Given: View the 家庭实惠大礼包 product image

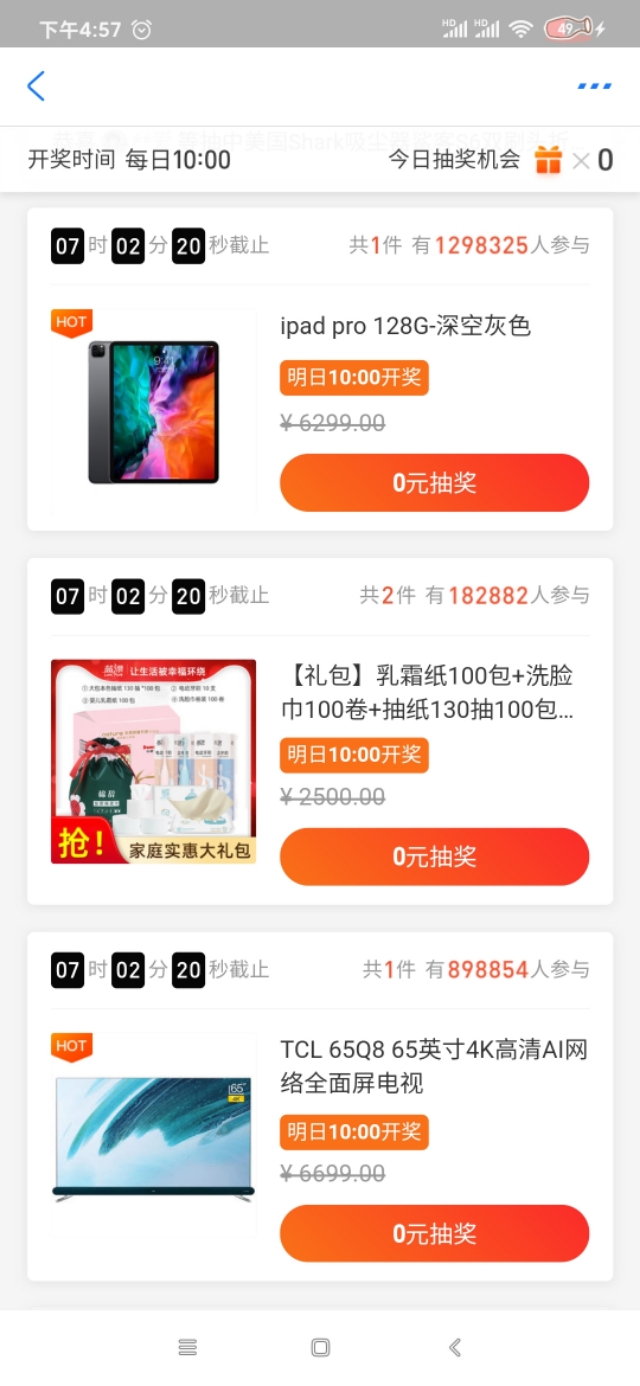Looking at the screenshot, I should coord(153,761).
